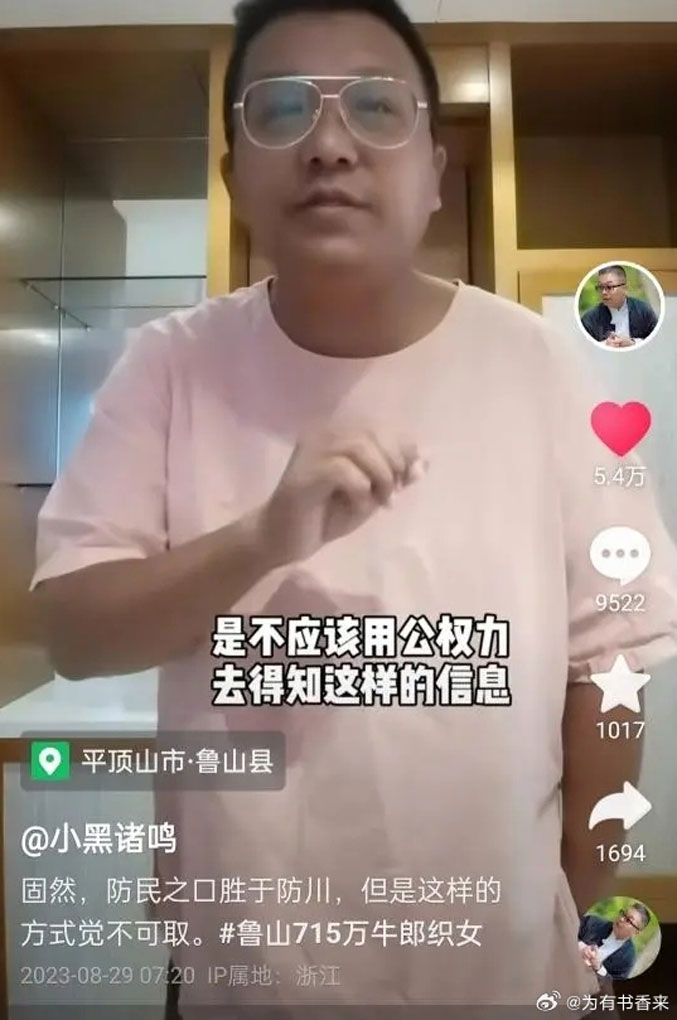Open the creator's profile avatar

click(x=619, y=306)
